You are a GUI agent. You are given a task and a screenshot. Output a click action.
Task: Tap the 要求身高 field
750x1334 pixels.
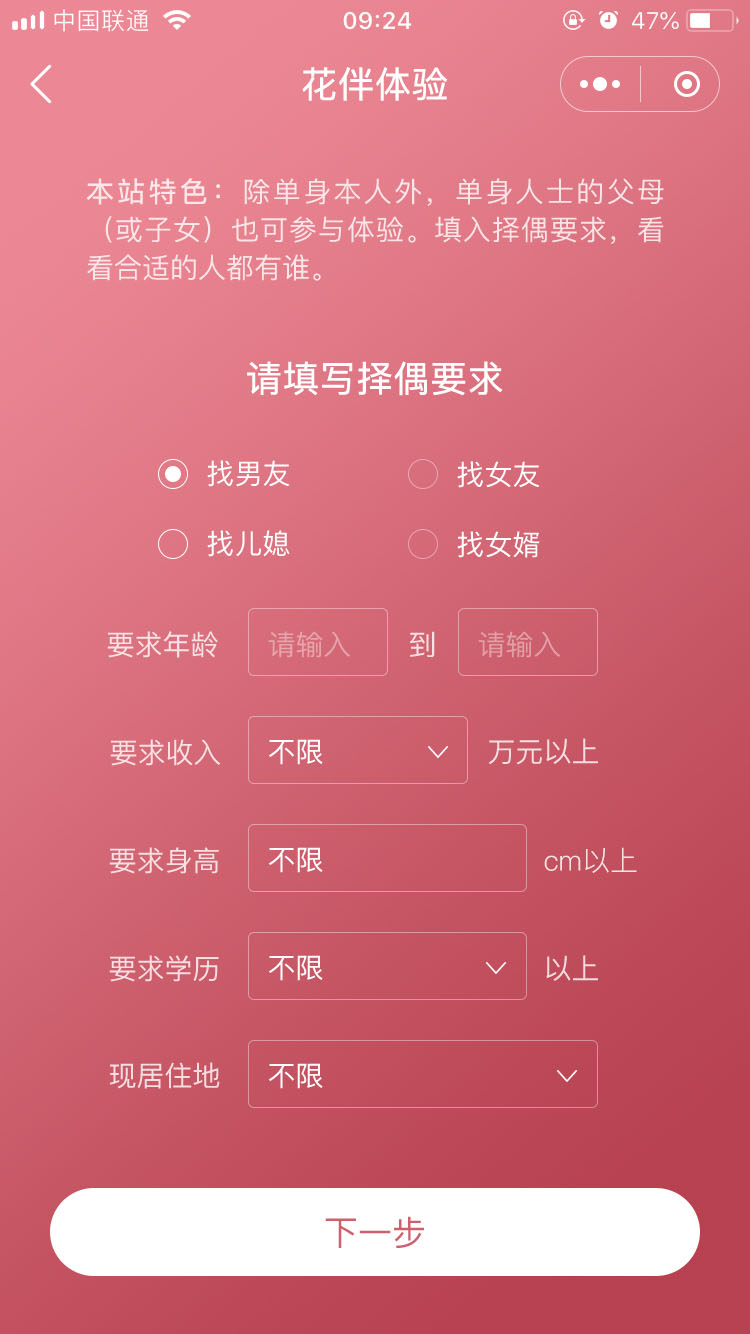click(x=387, y=858)
